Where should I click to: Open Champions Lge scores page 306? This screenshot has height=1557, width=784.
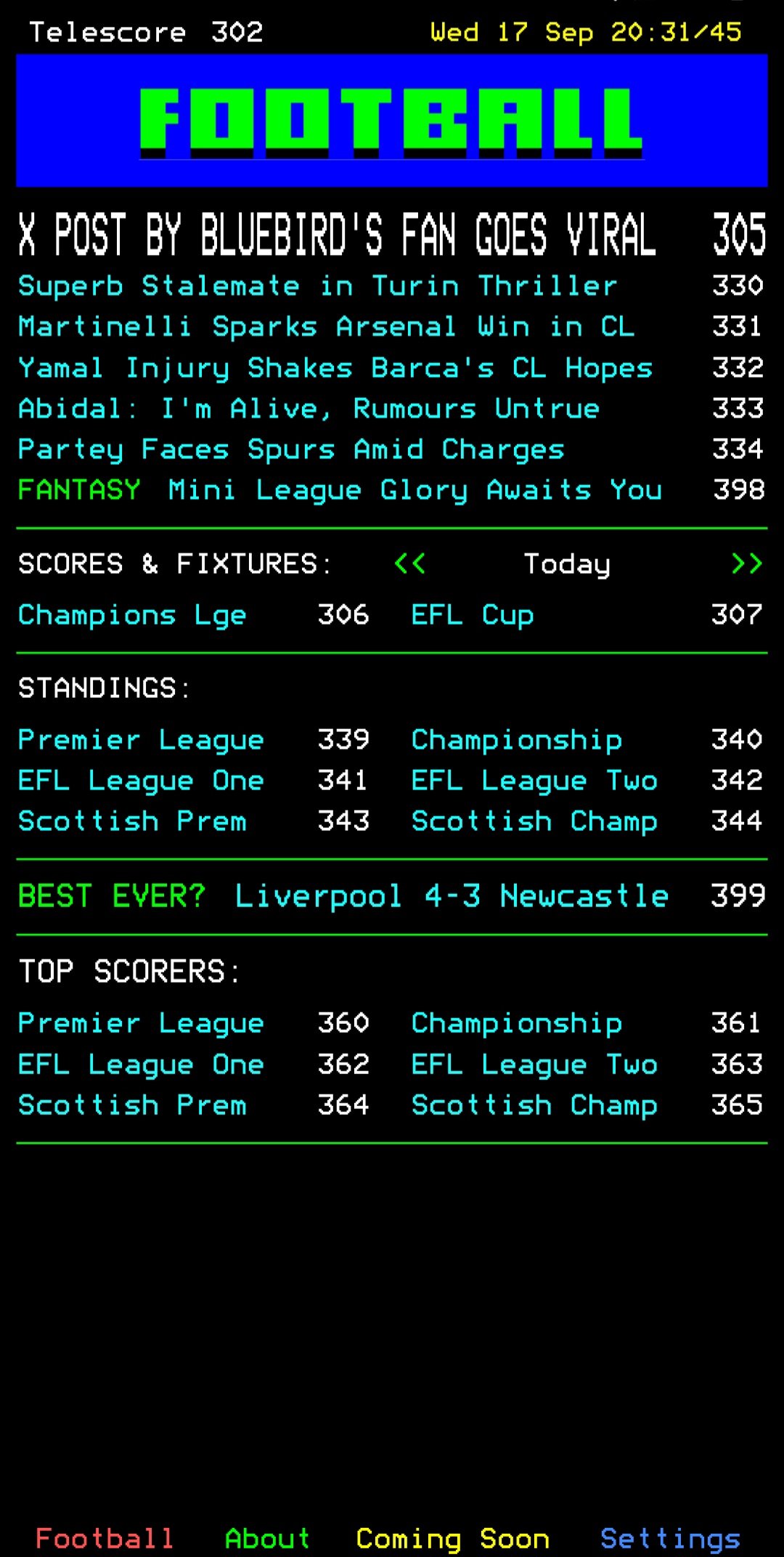pos(193,615)
